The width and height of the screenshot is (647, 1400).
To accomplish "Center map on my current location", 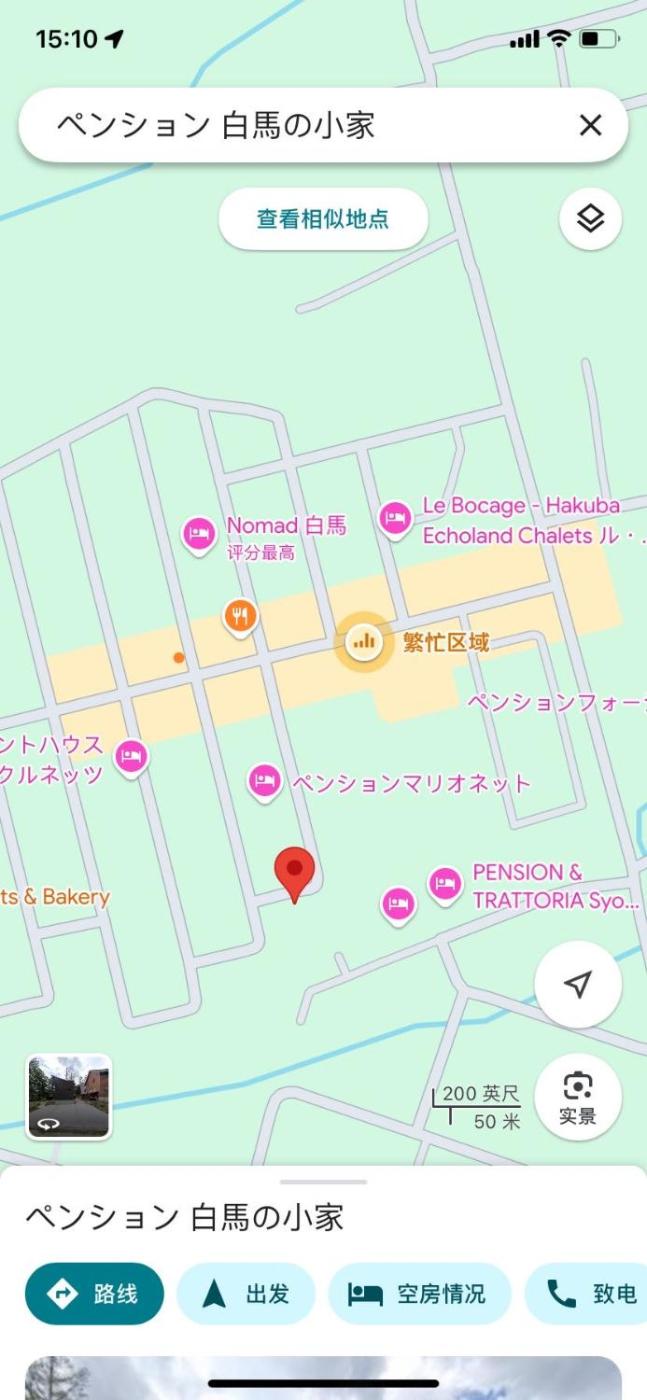I will coord(577,984).
